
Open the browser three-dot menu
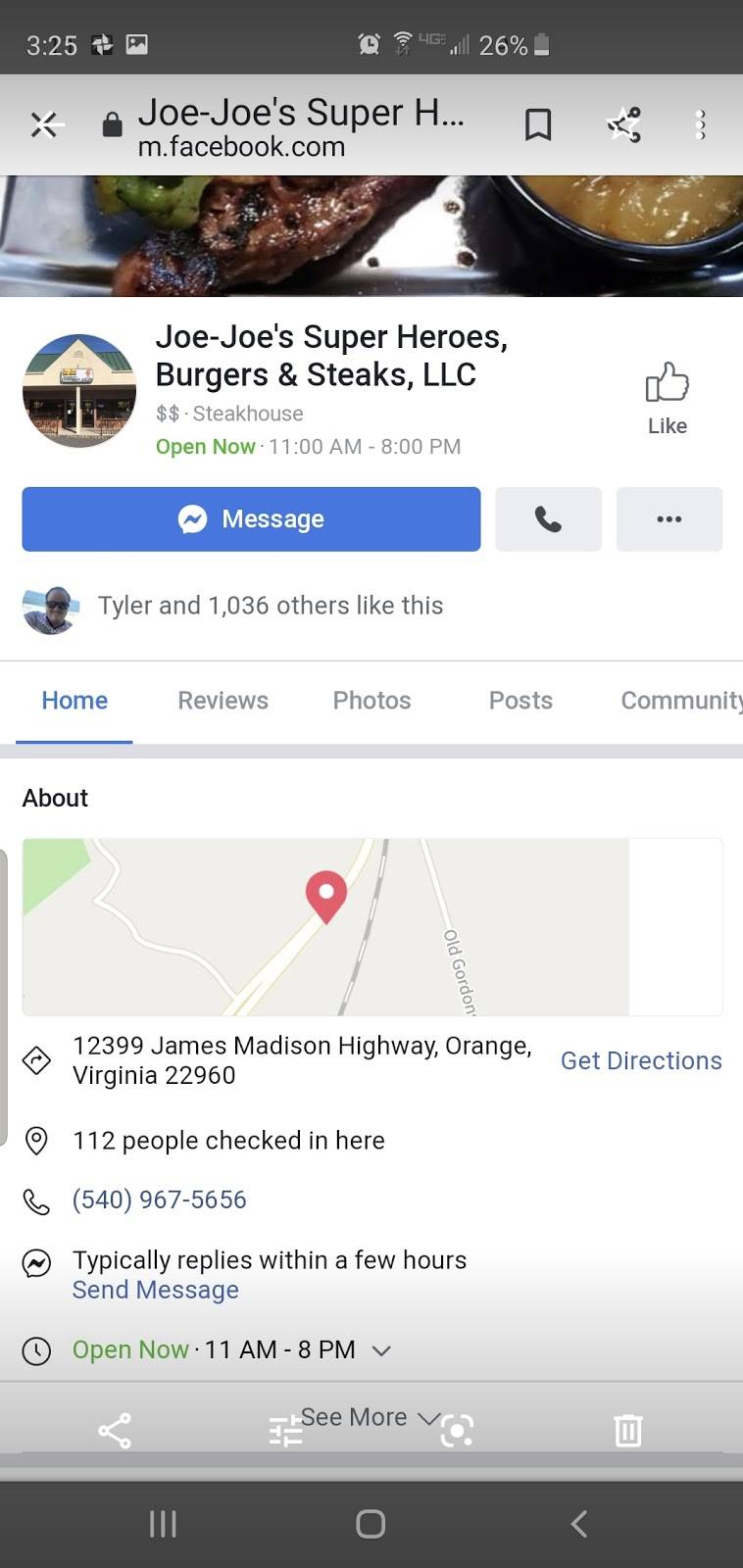coord(700,123)
